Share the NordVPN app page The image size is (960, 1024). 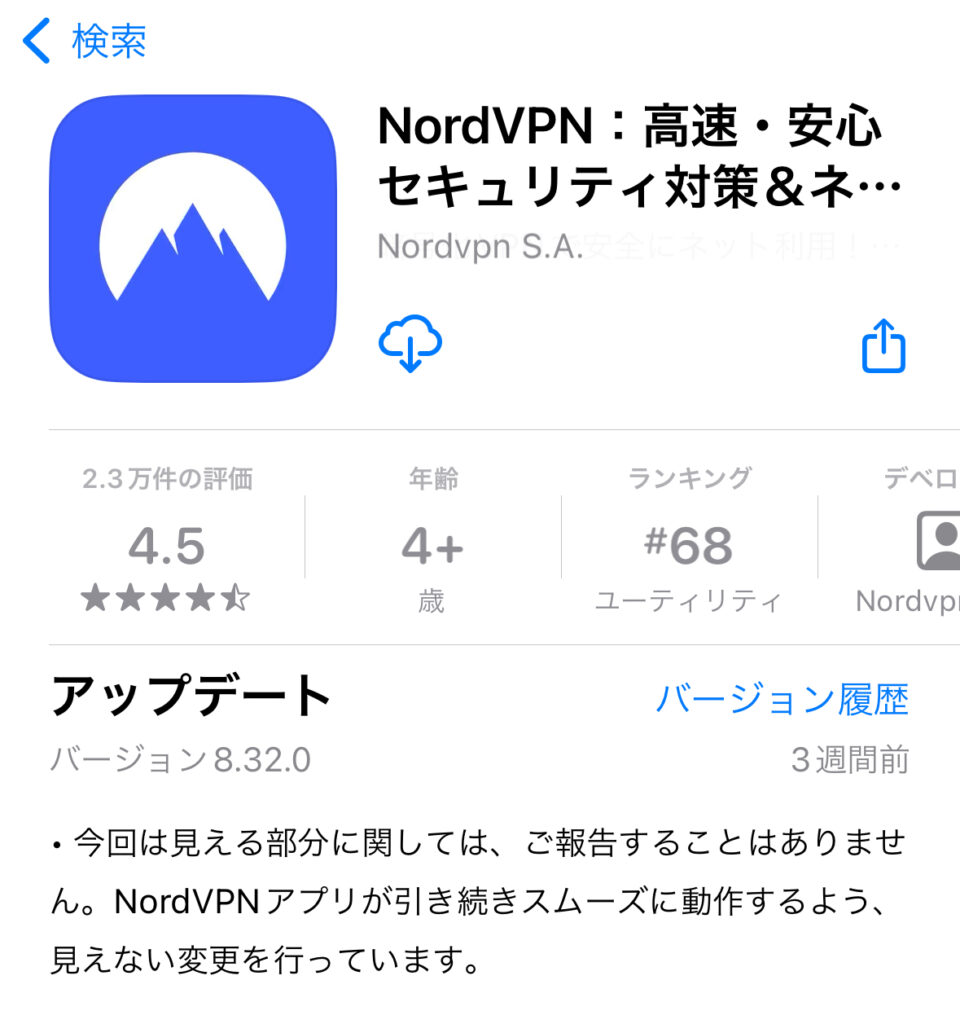[883, 346]
